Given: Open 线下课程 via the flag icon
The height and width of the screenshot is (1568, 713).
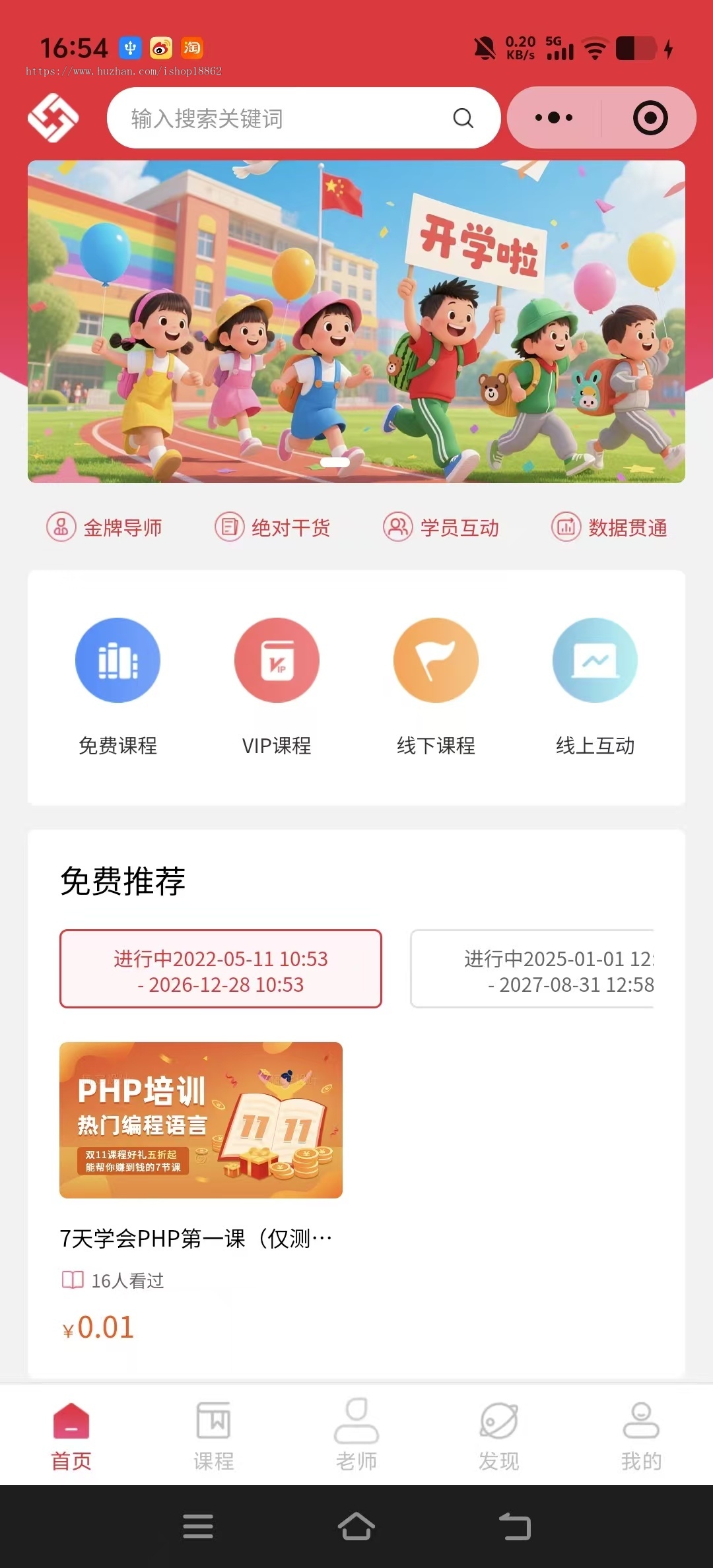Looking at the screenshot, I should click(436, 660).
